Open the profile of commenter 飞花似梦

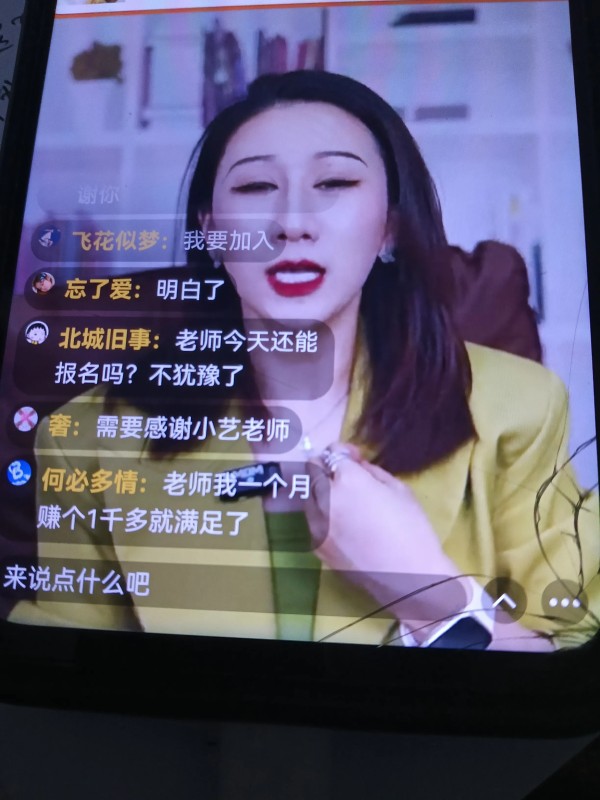click(x=47, y=239)
